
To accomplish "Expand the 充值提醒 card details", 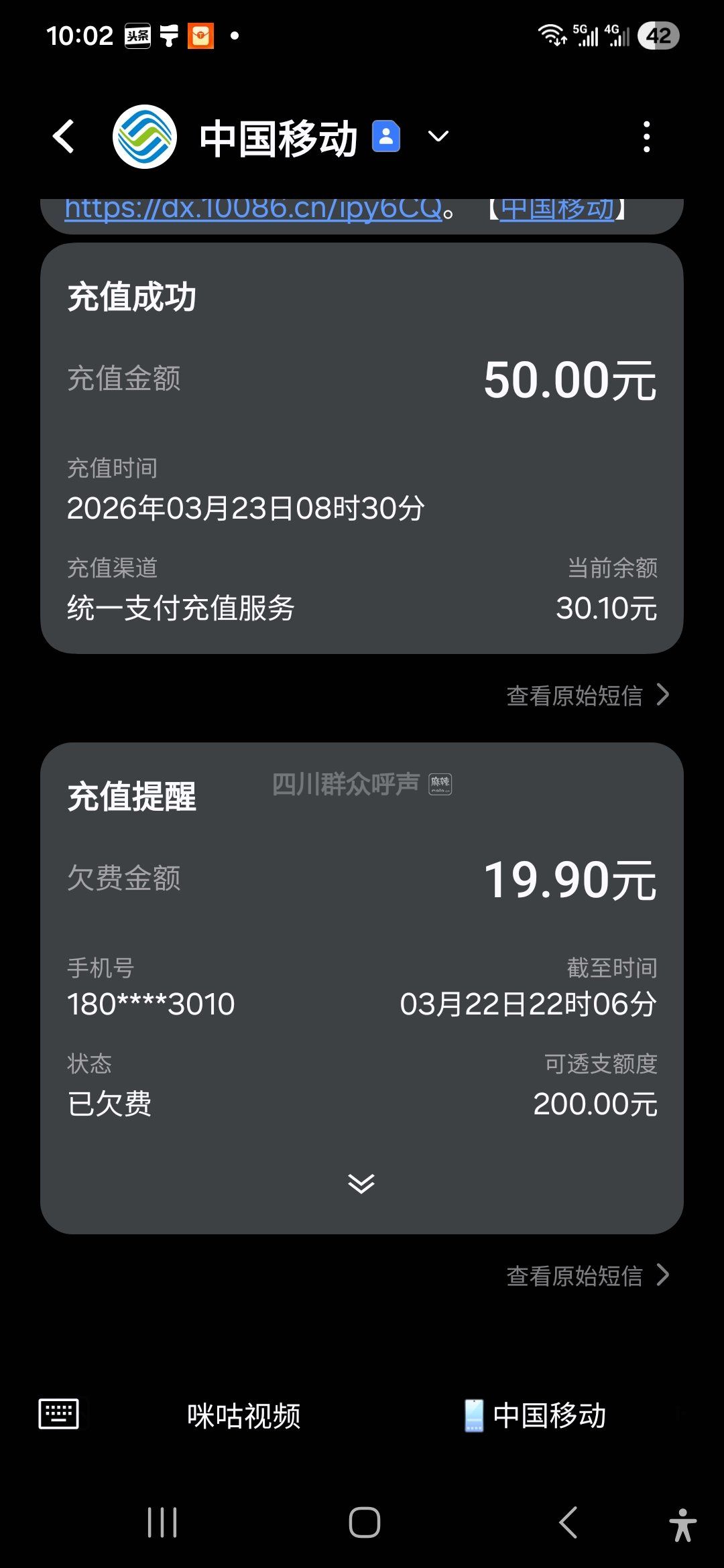I will tap(361, 1183).
